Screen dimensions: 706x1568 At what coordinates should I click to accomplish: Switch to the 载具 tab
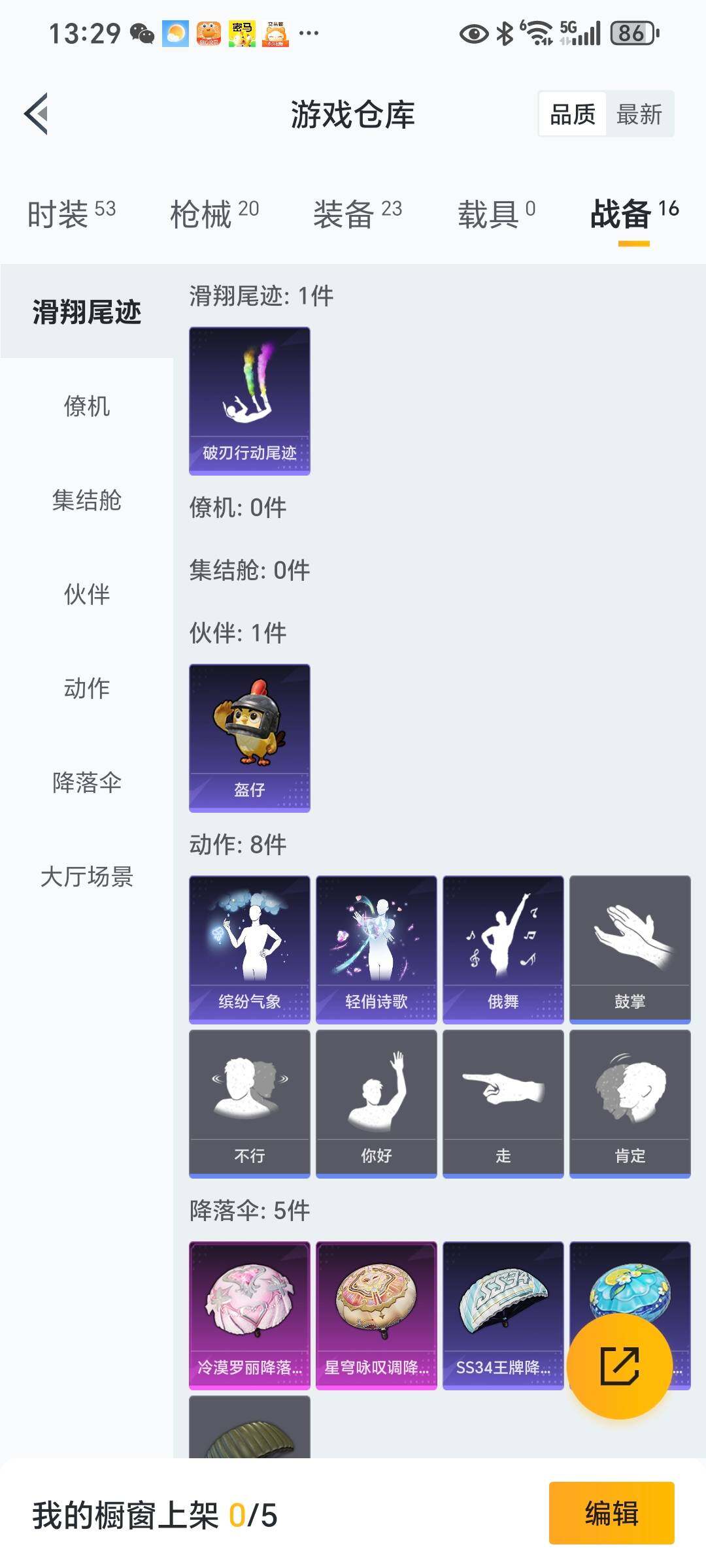click(496, 214)
